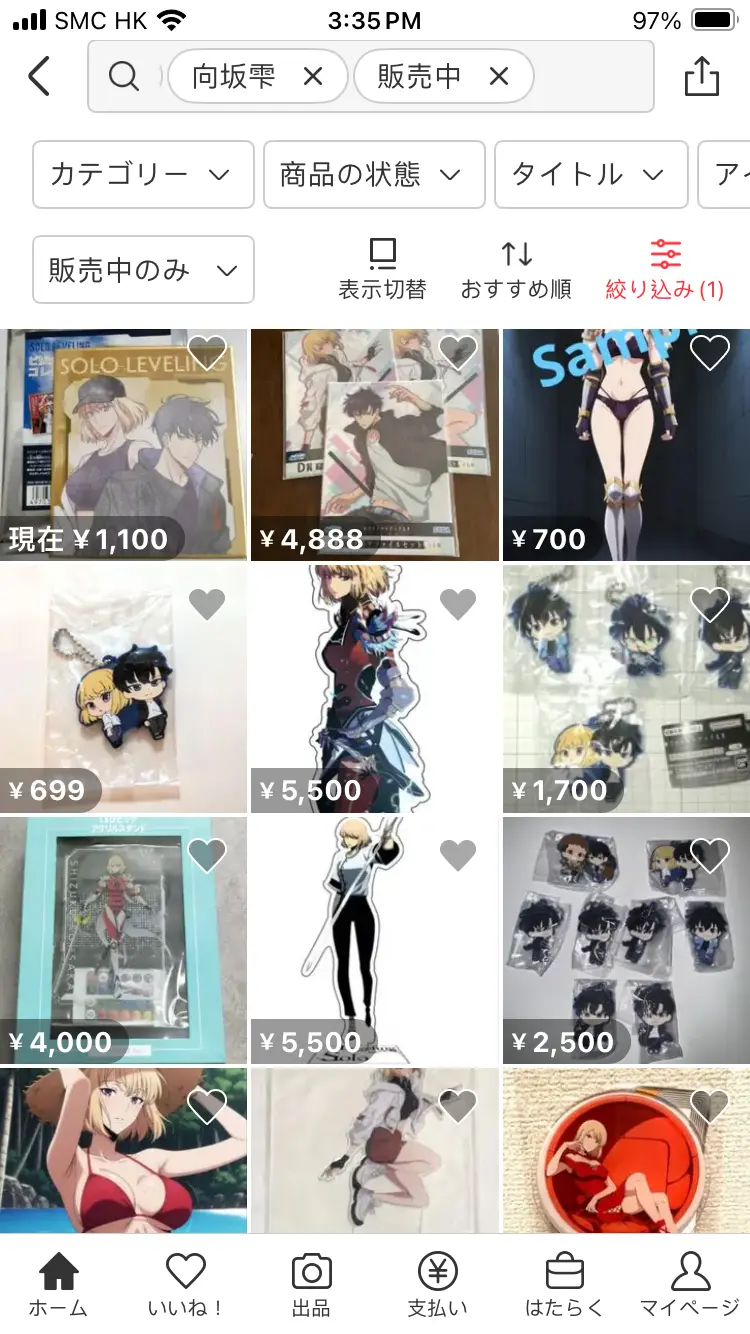This screenshot has width=750, height=1334.
Task: Expand the タイトル dropdown
Action: tap(591, 174)
